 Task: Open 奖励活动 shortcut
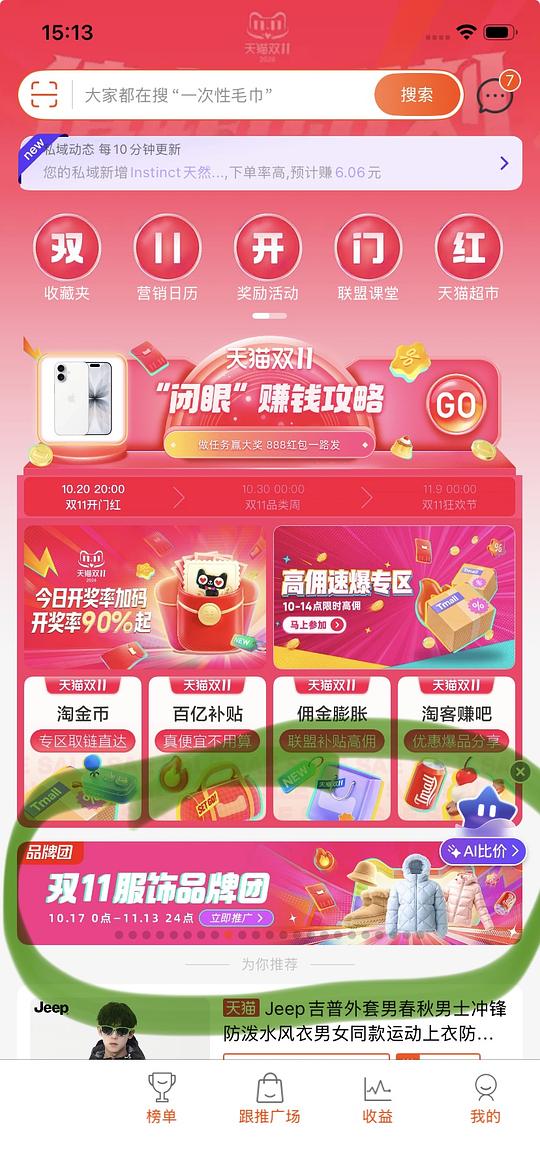(x=268, y=258)
